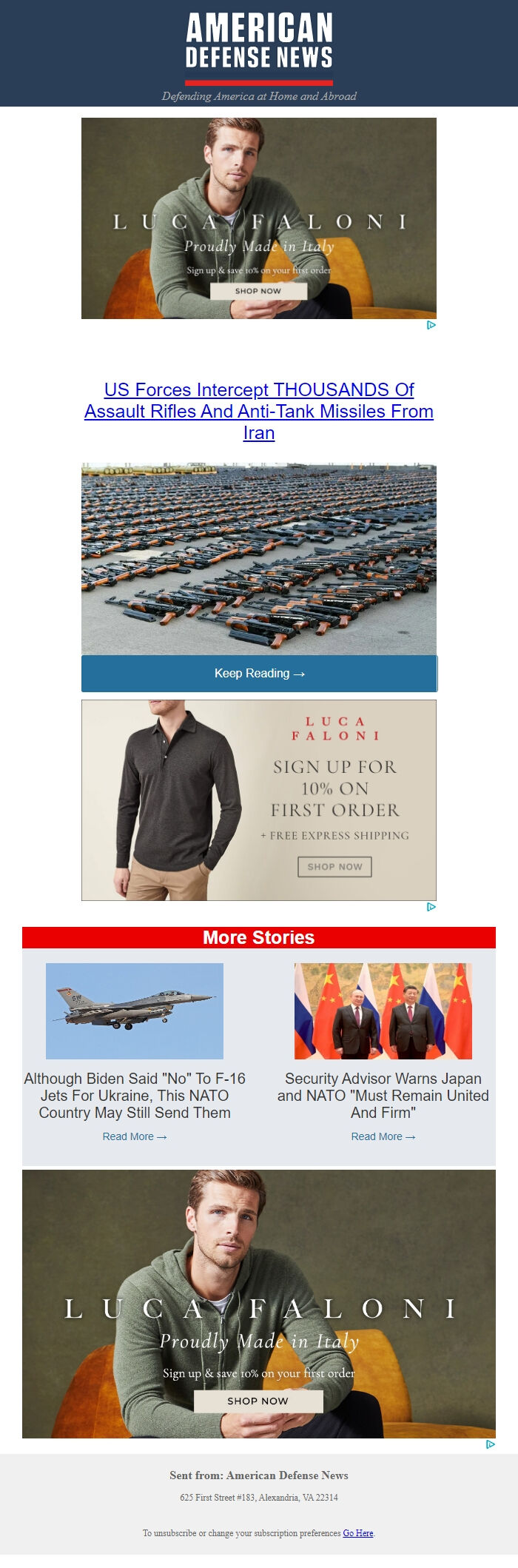Screen dimensions: 518x1568
Task: Open the F-16 fighter jet story thumbnail
Action: (134, 1011)
